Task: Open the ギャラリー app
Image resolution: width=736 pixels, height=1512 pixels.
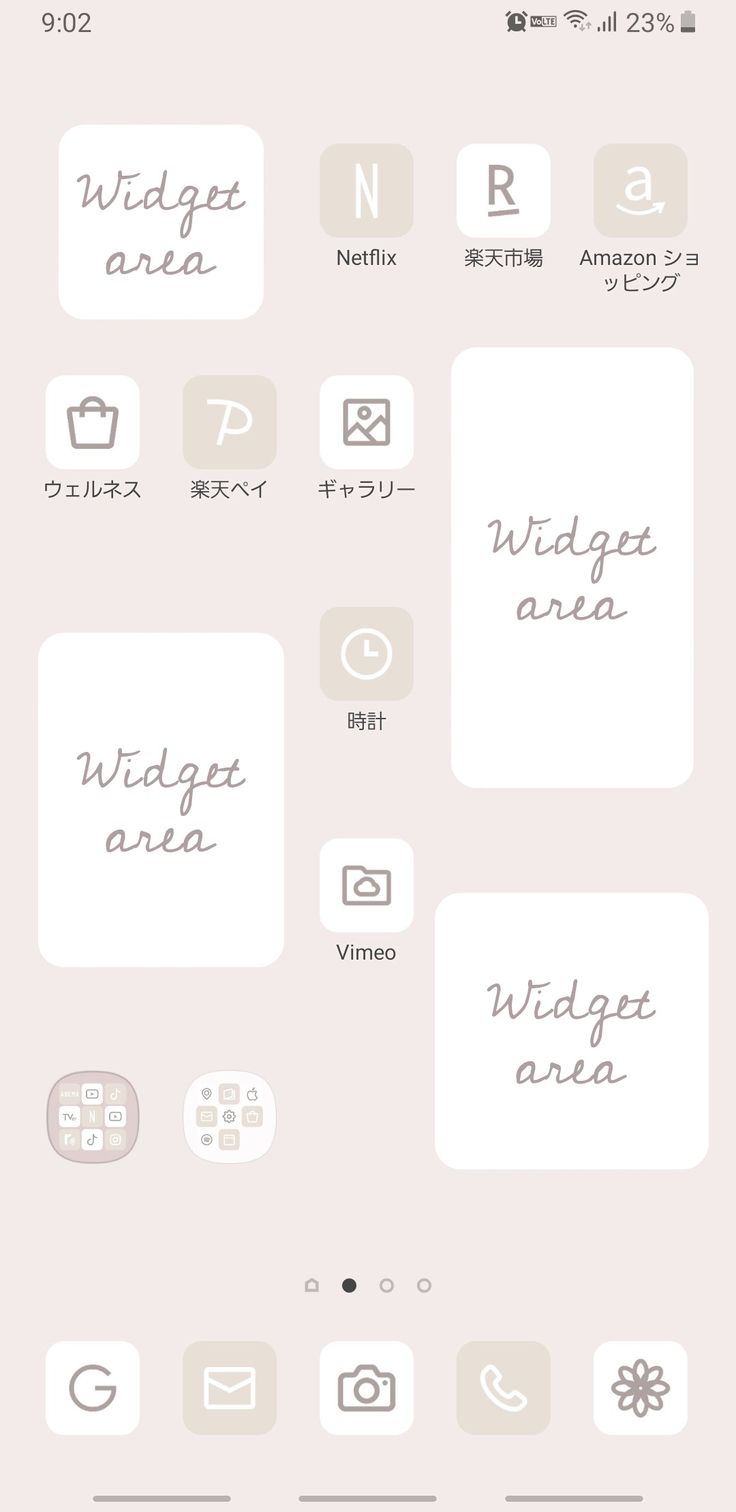Action: pyautogui.click(x=366, y=422)
